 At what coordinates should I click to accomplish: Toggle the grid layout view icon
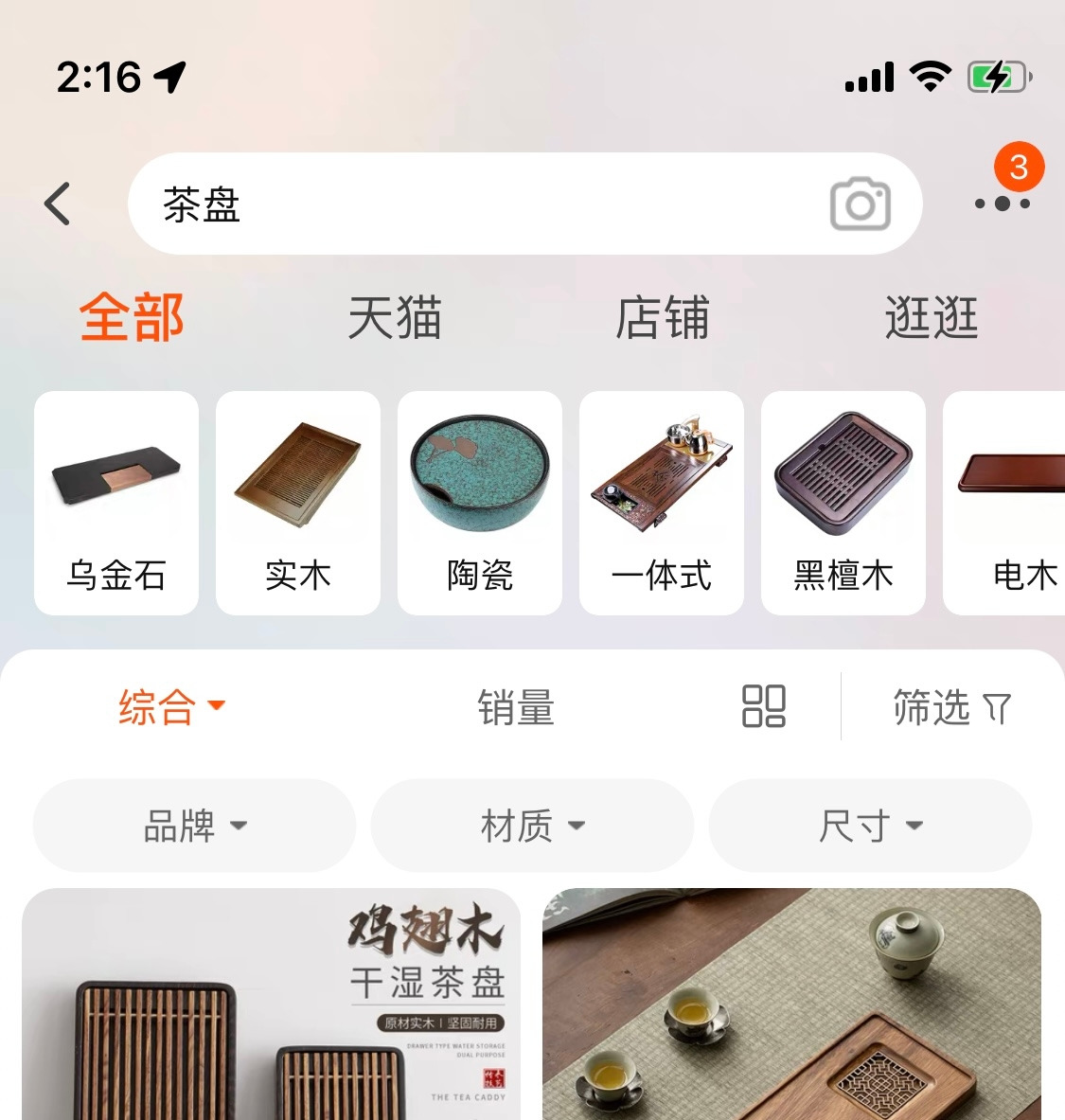pos(764,705)
